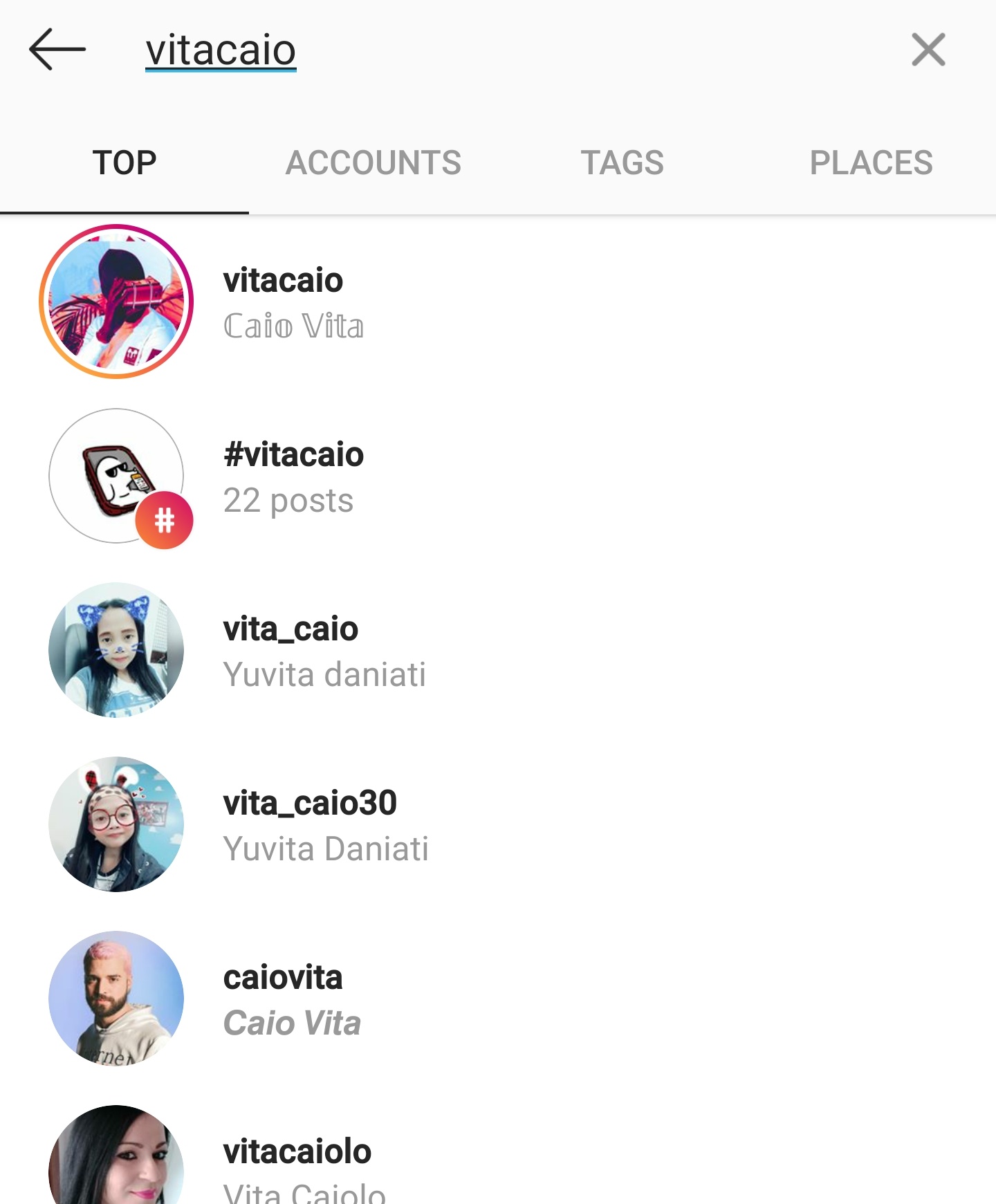Switch to the Places tab
This screenshot has height=1204, width=996.
pyautogui.click(x=871, y=163)
